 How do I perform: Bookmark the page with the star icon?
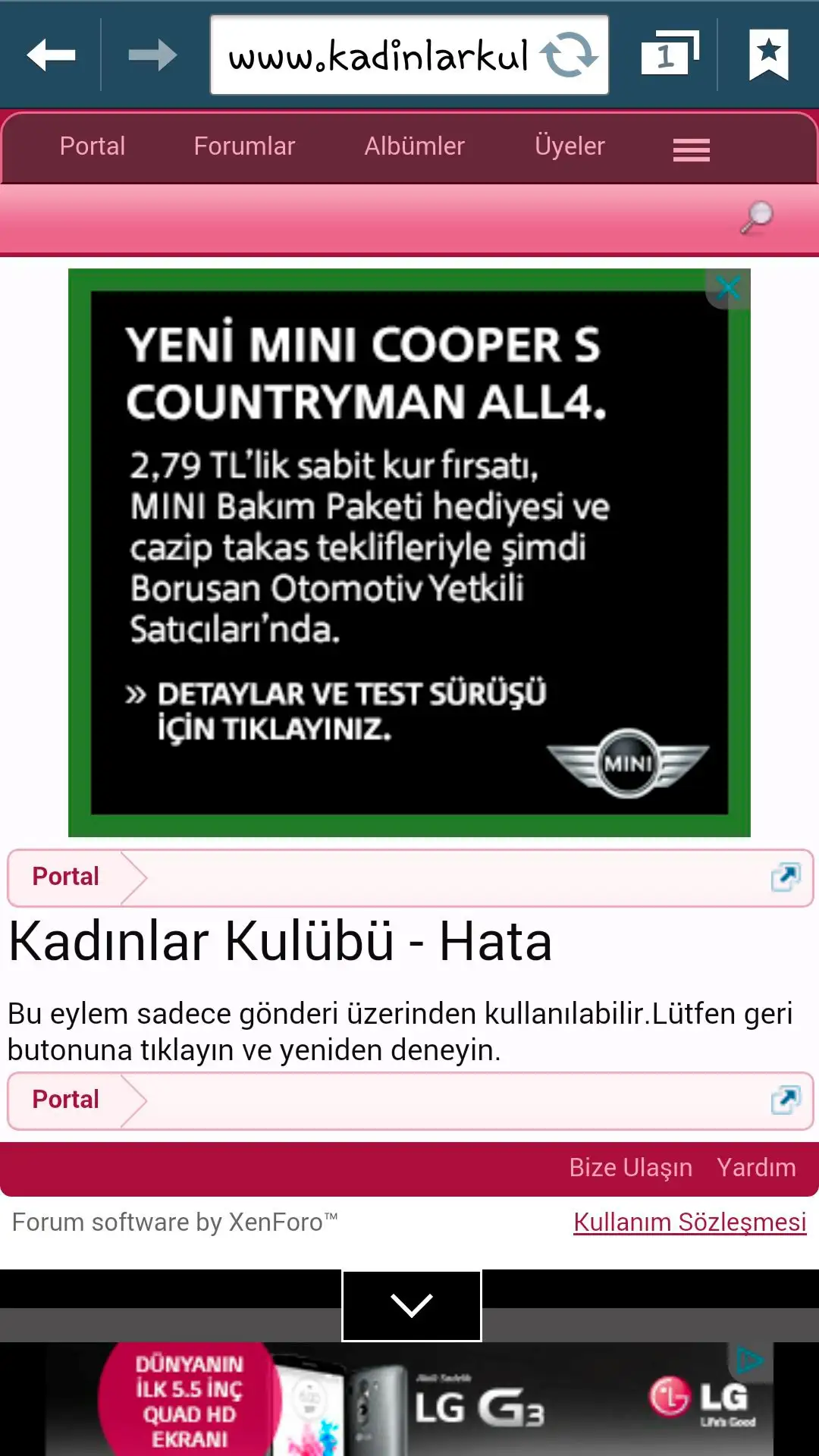[x=768, y=52]
